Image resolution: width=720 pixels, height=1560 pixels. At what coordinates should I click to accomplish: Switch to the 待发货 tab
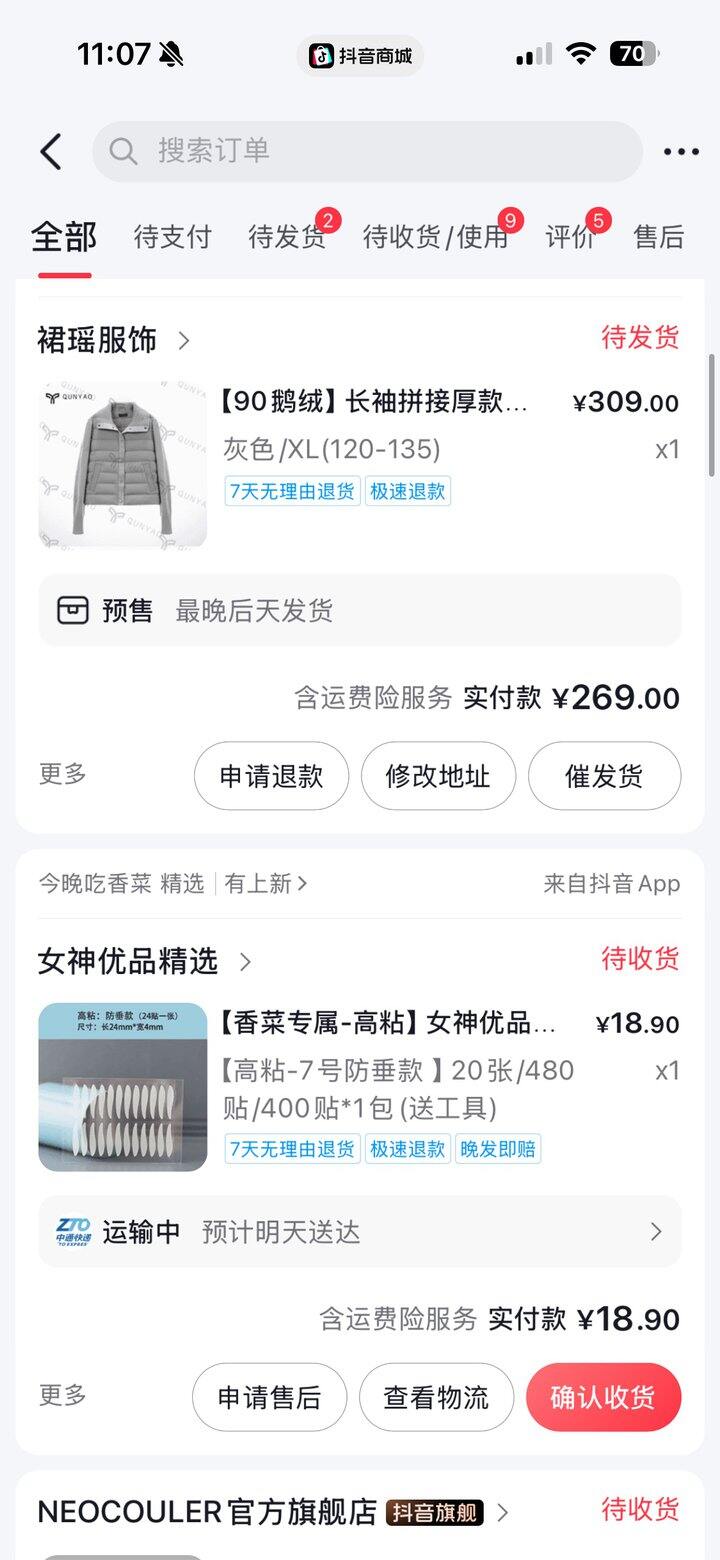(x=287, y=237)
